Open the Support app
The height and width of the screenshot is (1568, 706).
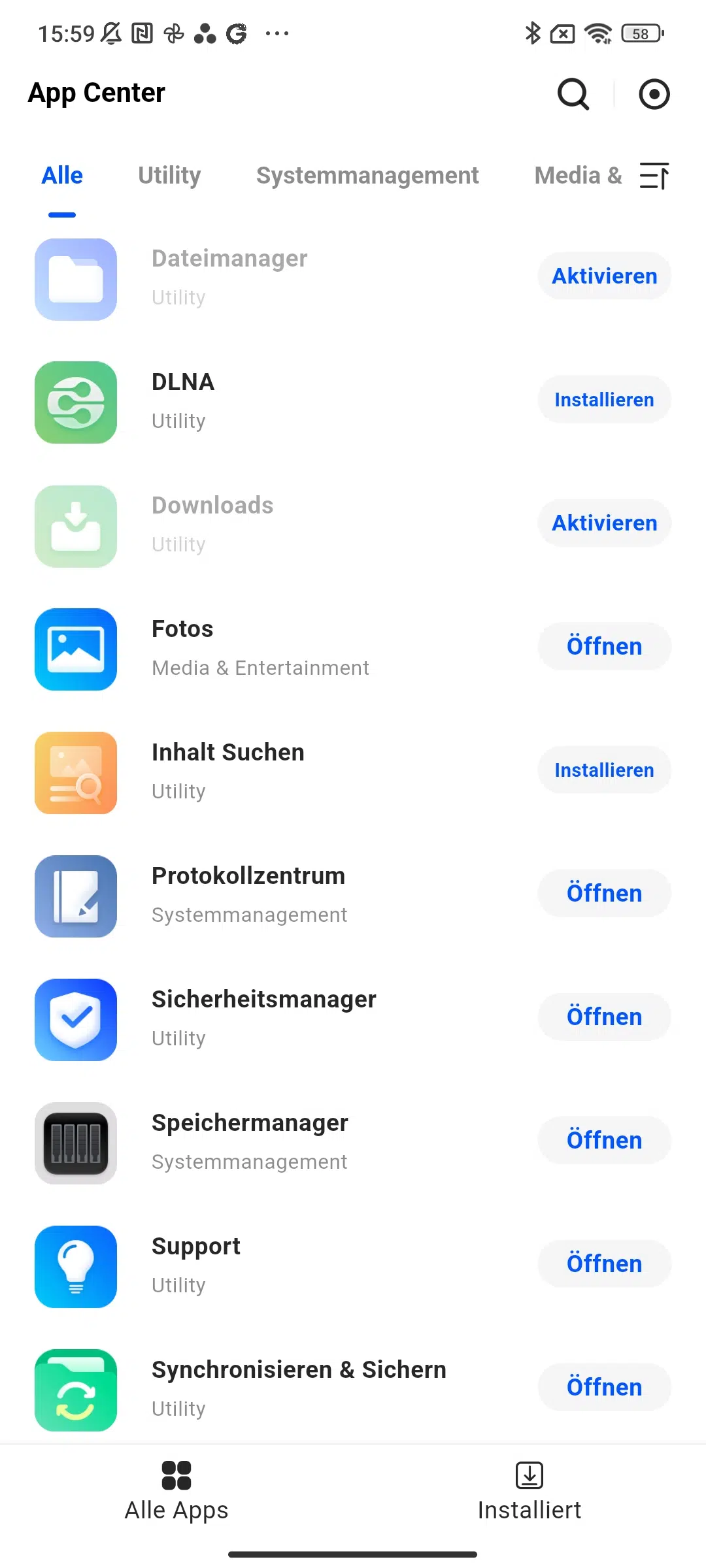pos(605,1264)
